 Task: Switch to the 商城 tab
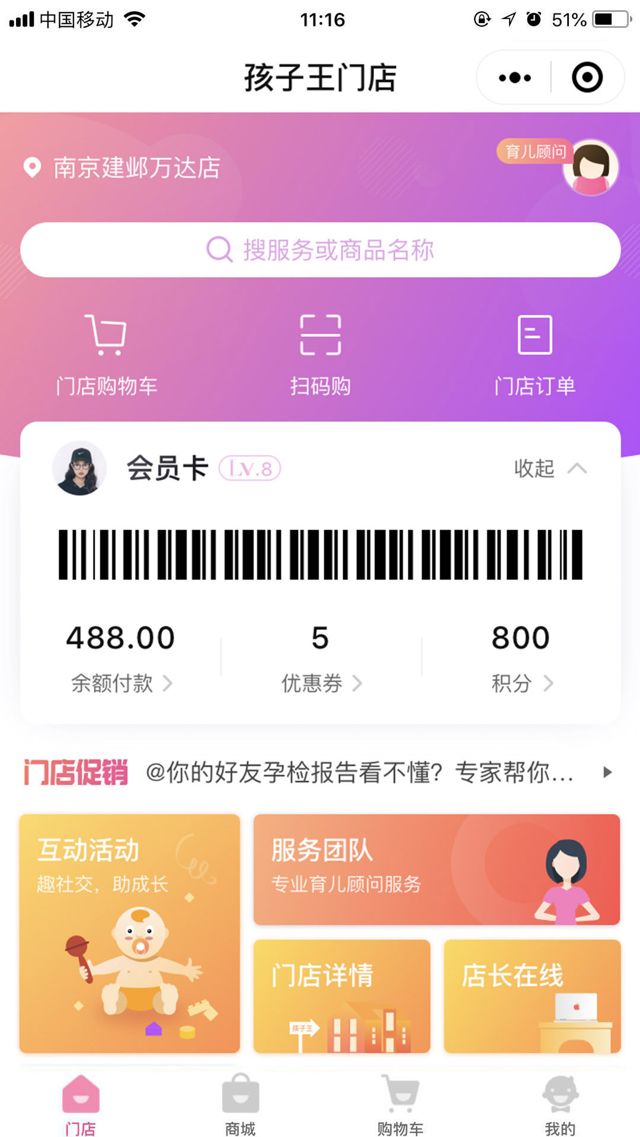240,1105
